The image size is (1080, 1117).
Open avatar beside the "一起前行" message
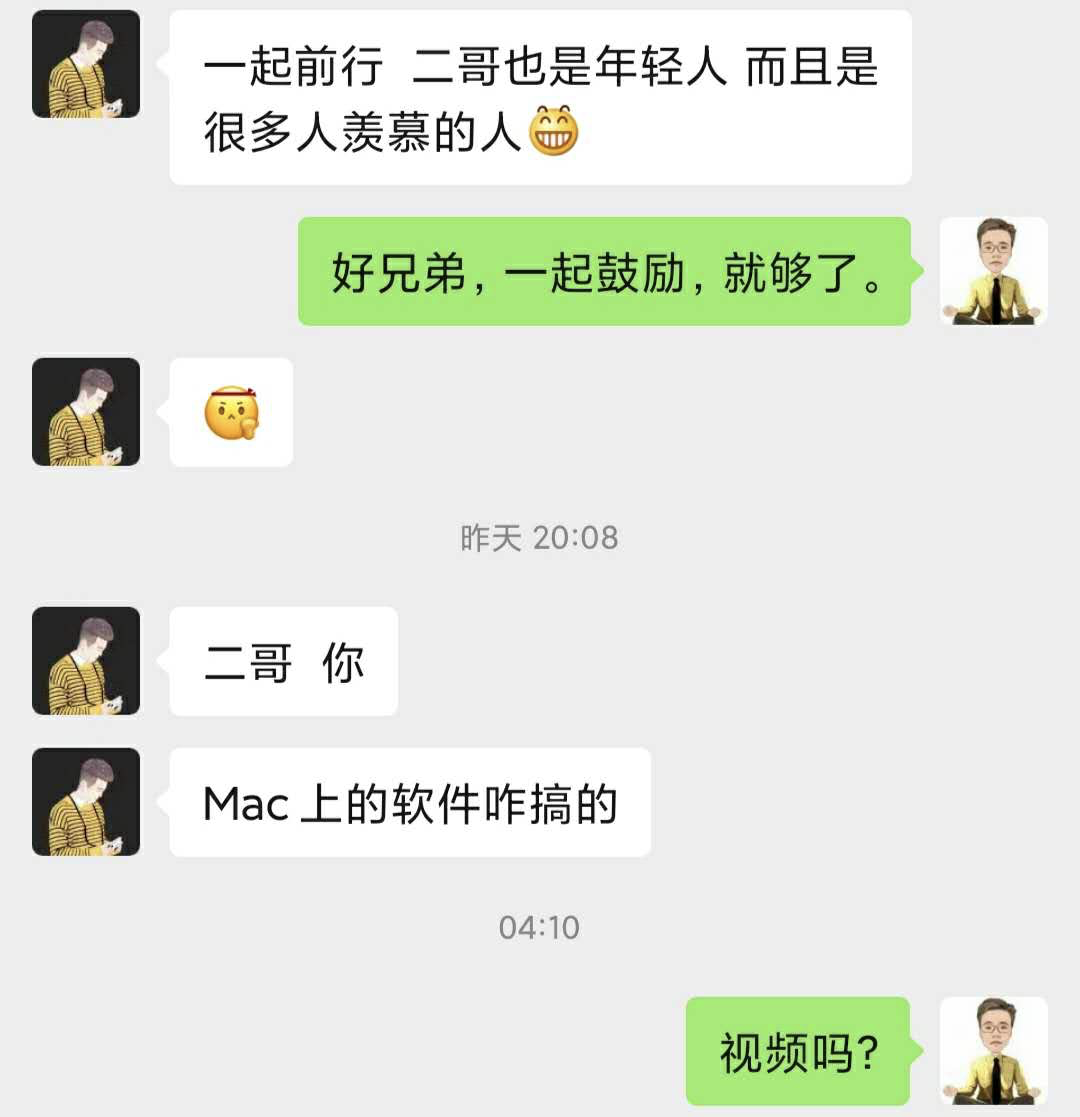(x=86, y=64)
